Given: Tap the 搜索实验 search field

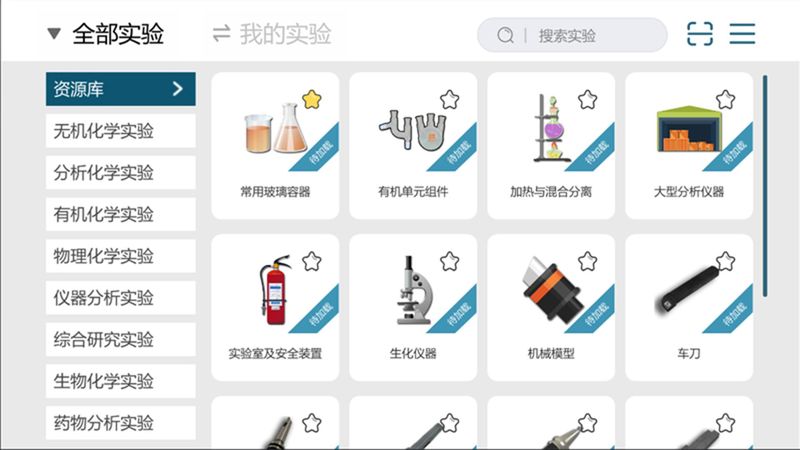Looking at the screenshot, I should (x=572, y=35).
